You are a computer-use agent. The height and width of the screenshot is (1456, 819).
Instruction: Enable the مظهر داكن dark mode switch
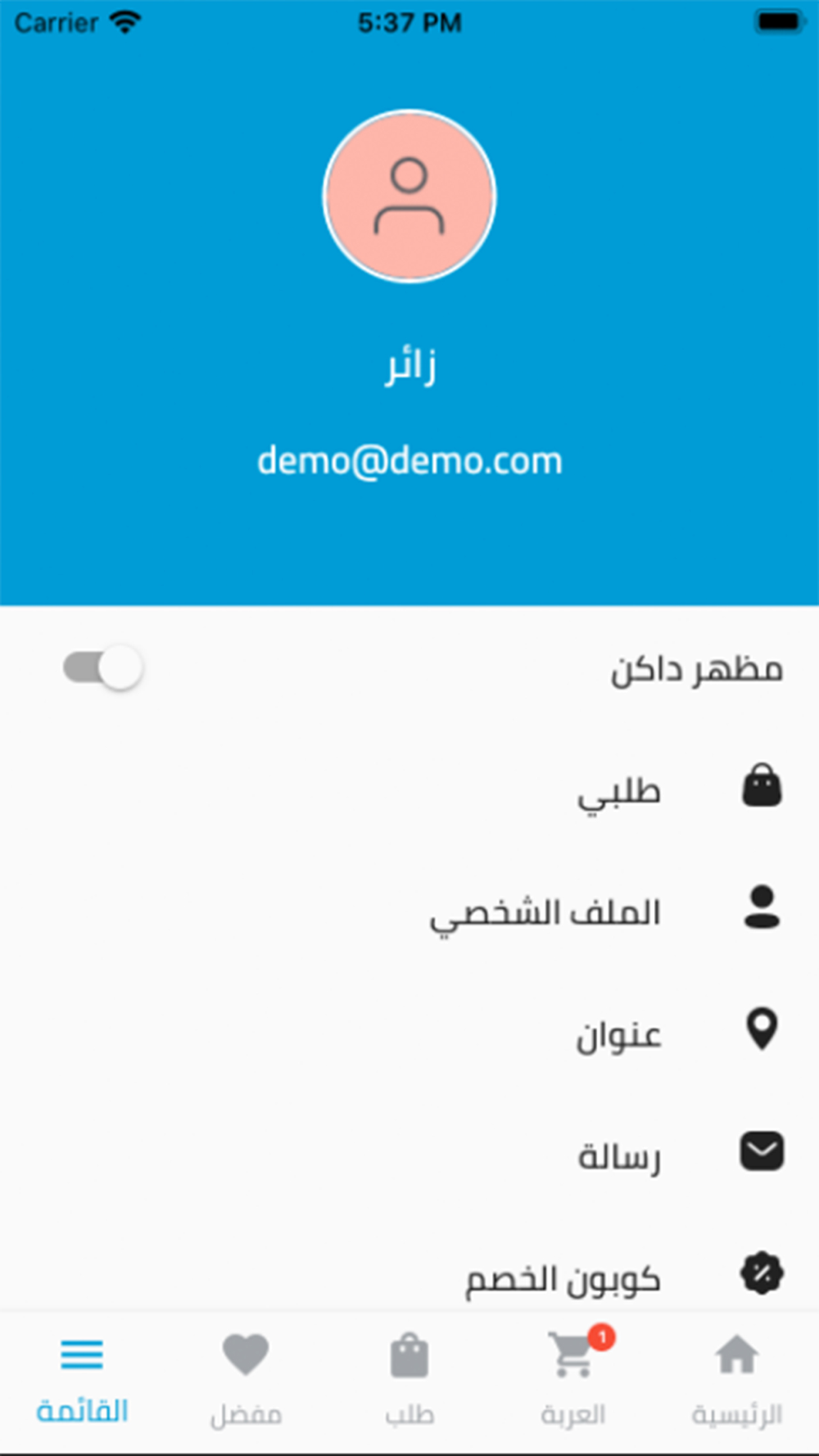coord(104,668)
